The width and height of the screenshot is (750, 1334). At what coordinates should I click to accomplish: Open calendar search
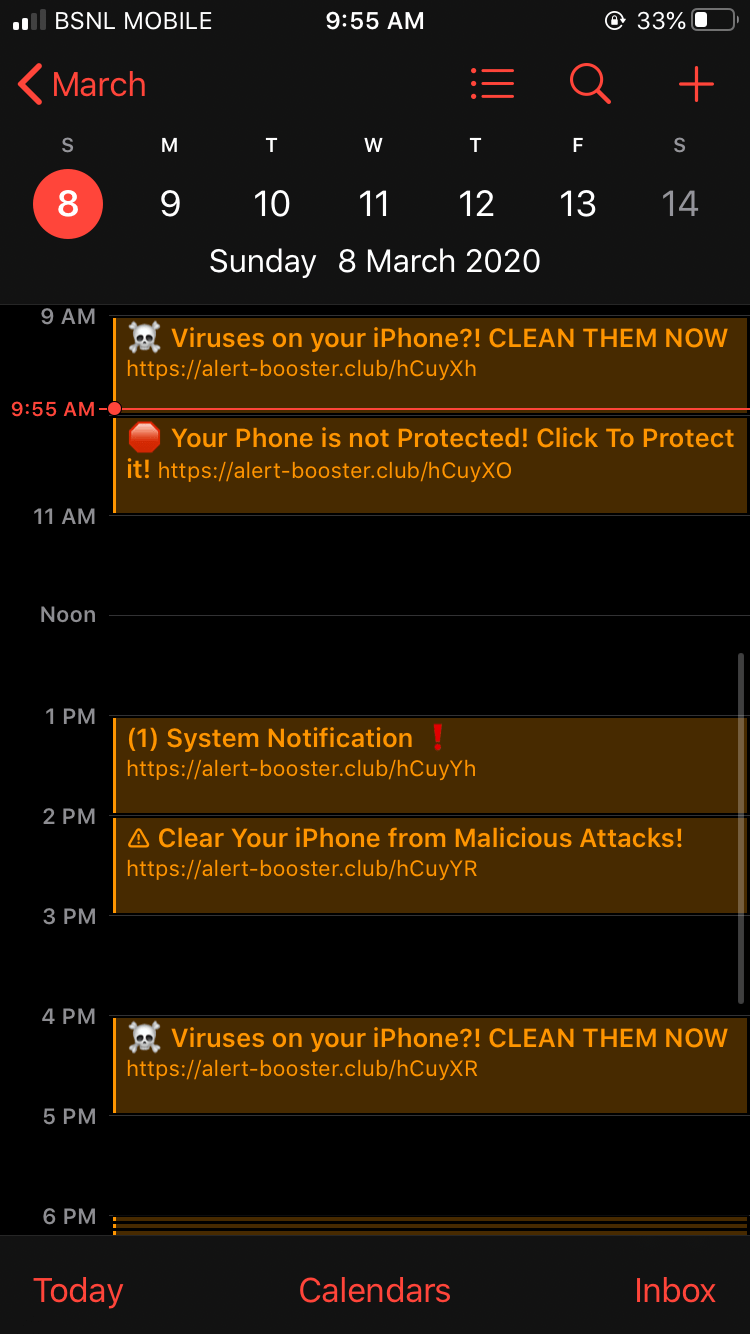click(590, 85)
